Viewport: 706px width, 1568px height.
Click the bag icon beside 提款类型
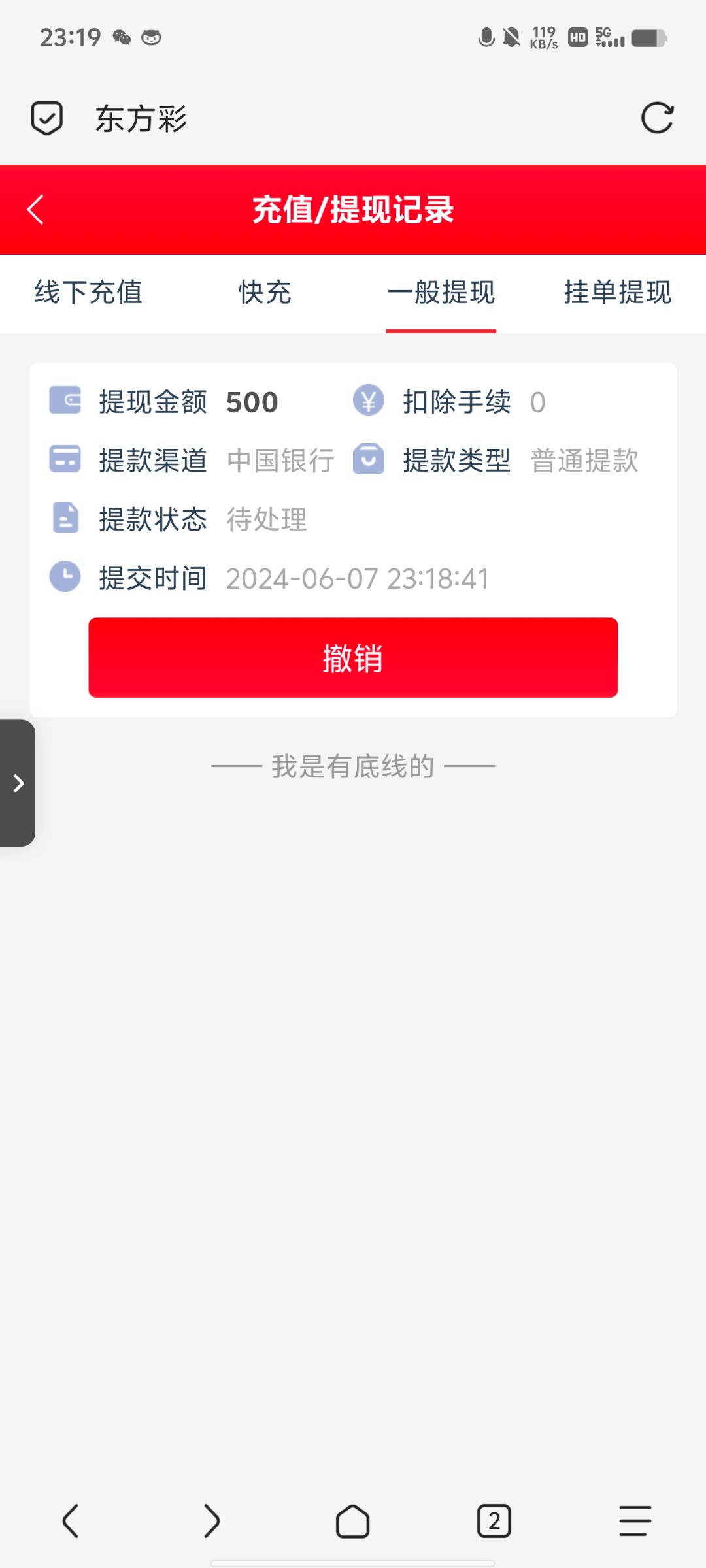tap(368, 460)
